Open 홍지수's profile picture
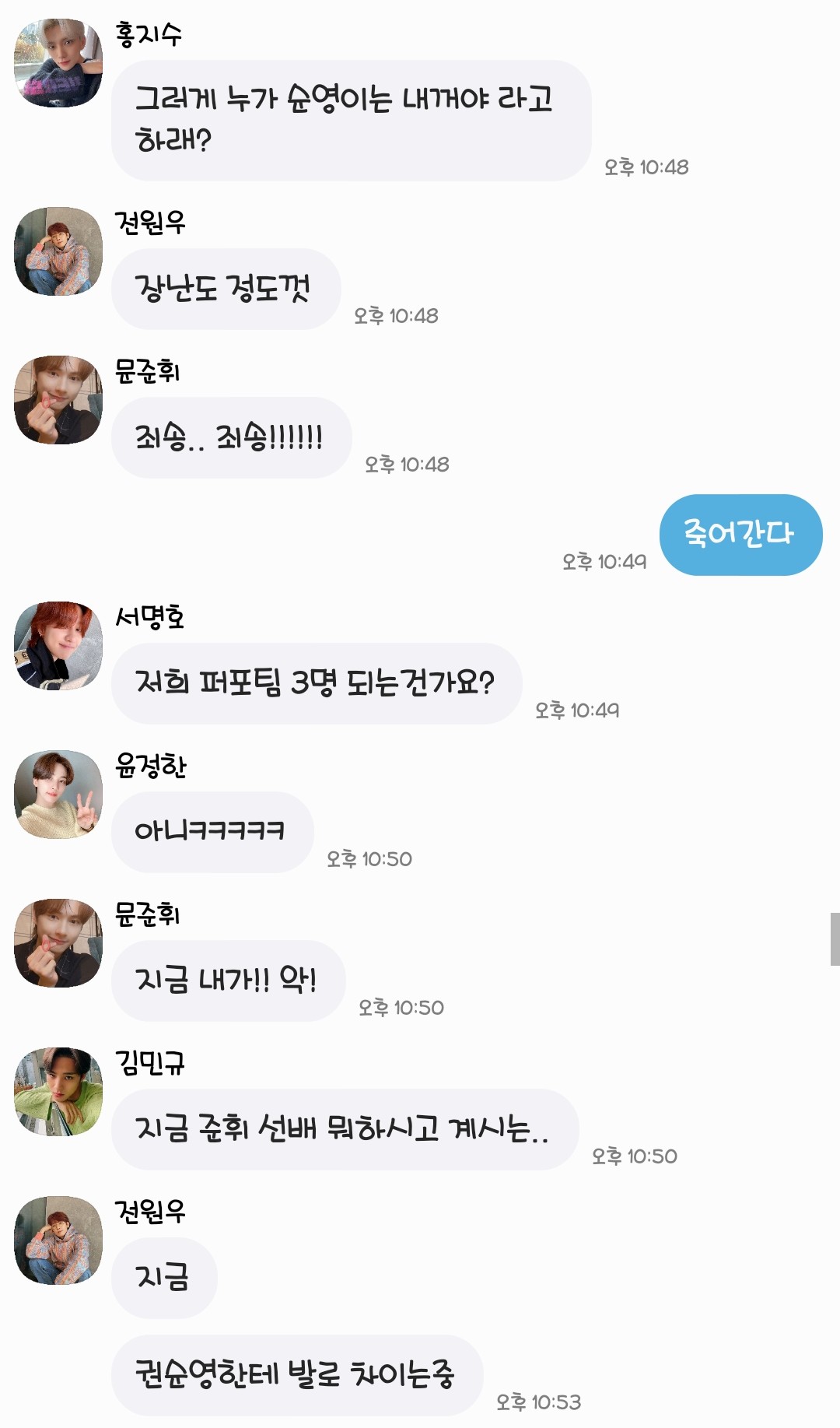Screen dimensions: 840x1428 pos(58,63)
